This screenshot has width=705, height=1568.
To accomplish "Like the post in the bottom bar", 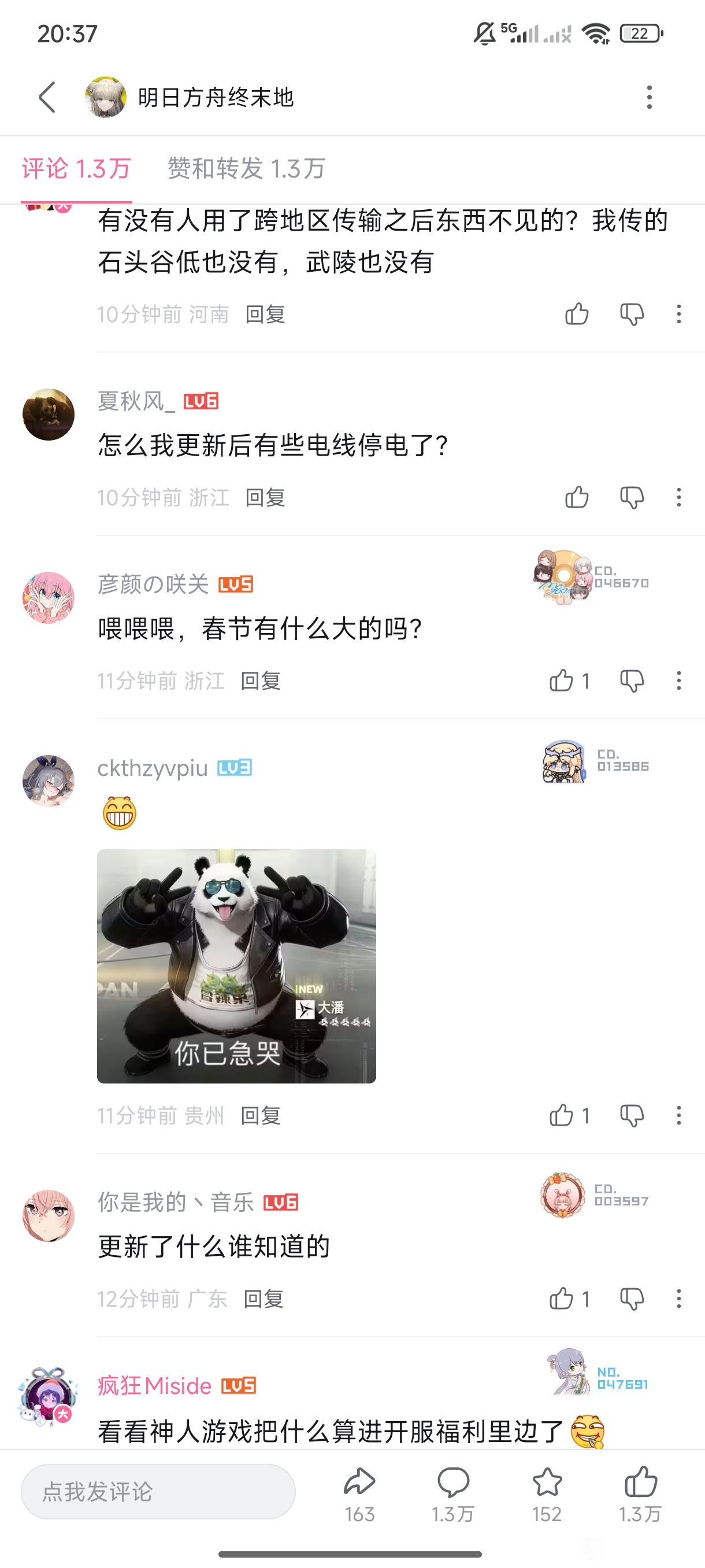I will (x=640, y=1495).
